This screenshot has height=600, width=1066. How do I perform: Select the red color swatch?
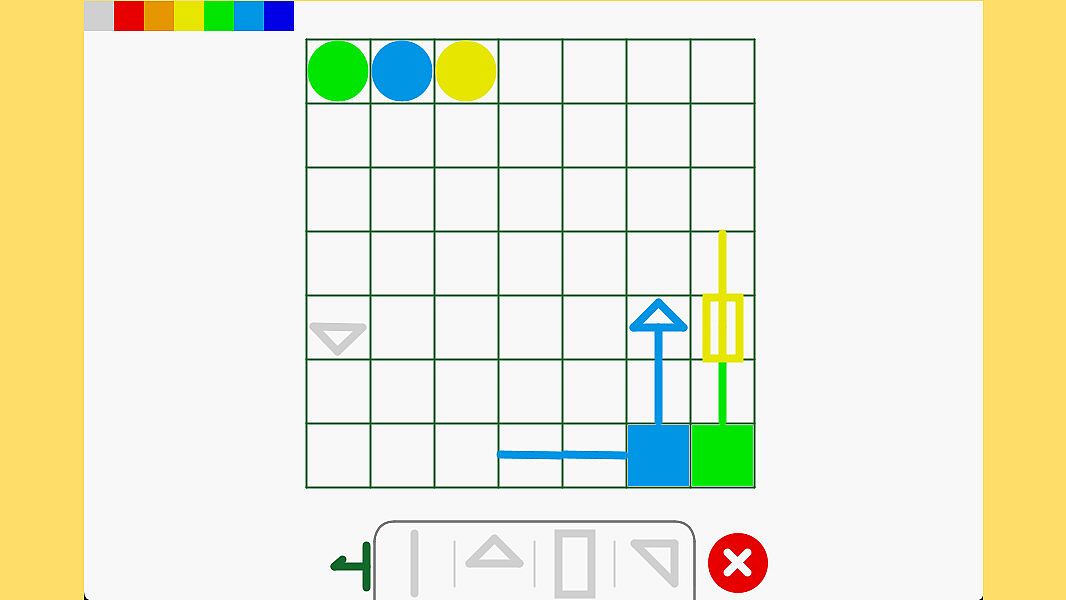129,16
